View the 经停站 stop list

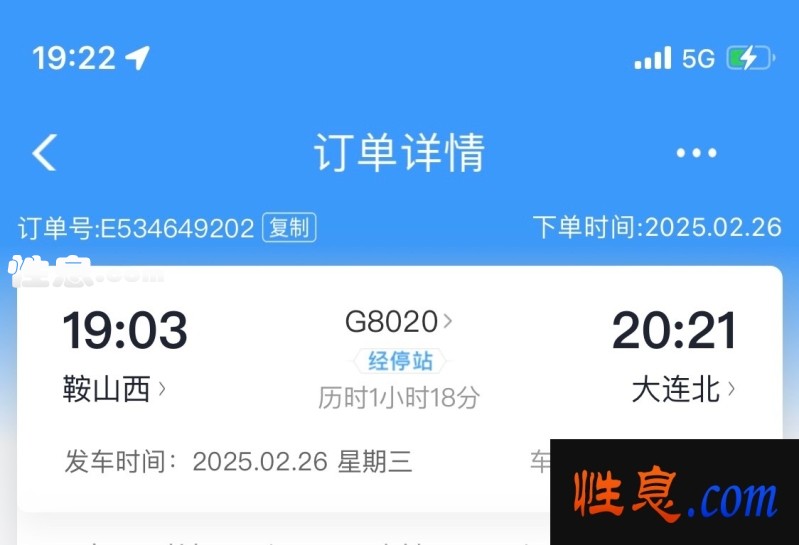399,361
